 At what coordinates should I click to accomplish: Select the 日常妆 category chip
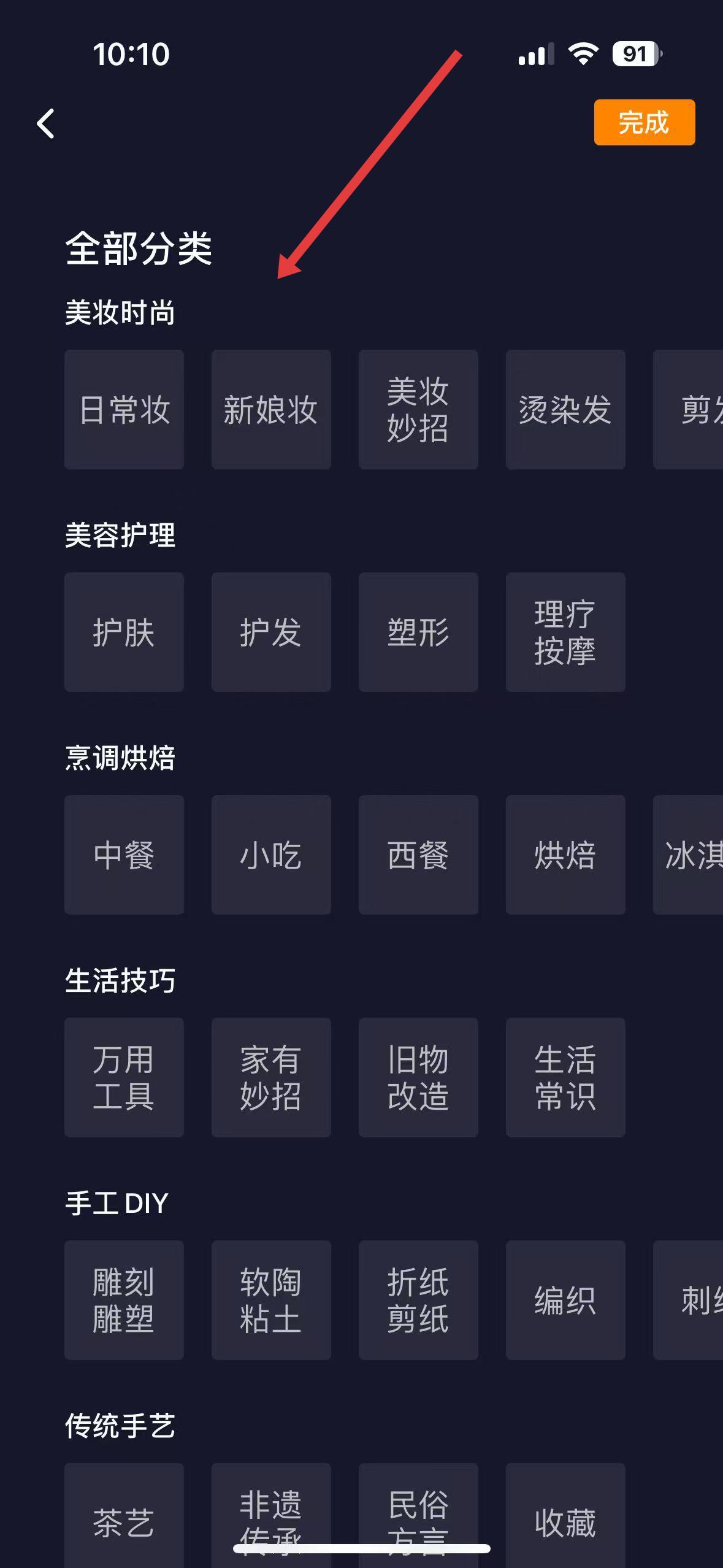pyautogui.click(x=124, y=410)
